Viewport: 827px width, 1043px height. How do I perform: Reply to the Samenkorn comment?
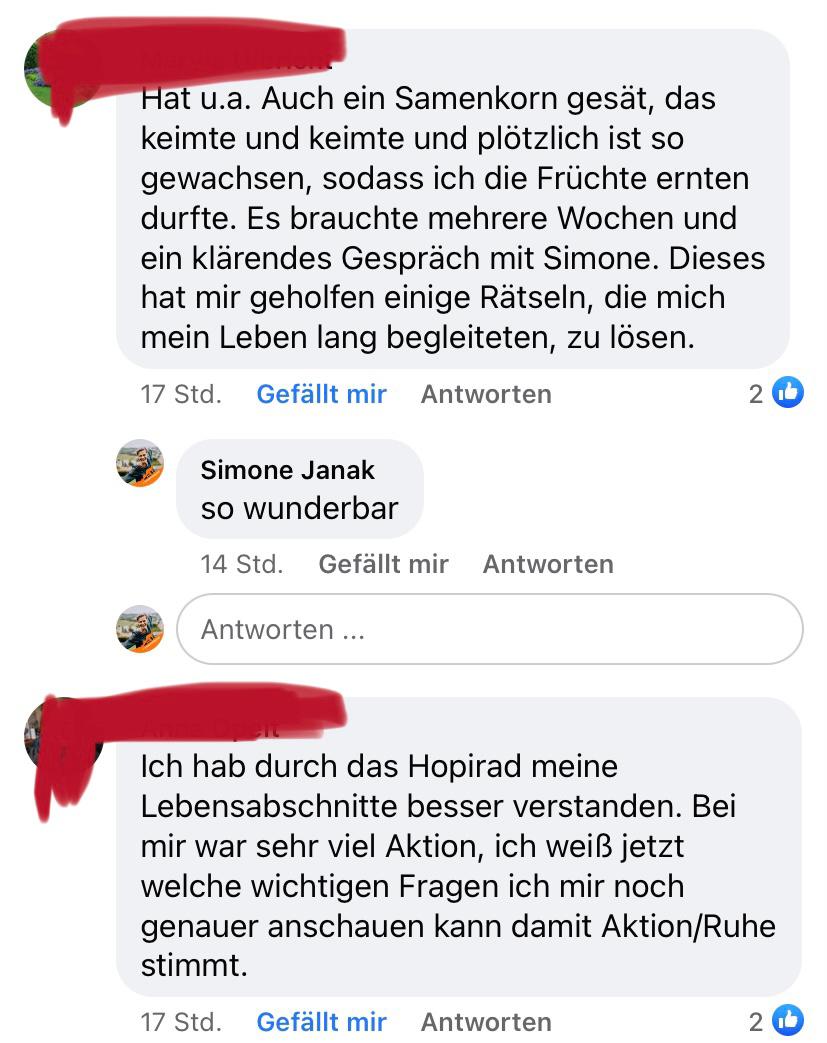486,394
